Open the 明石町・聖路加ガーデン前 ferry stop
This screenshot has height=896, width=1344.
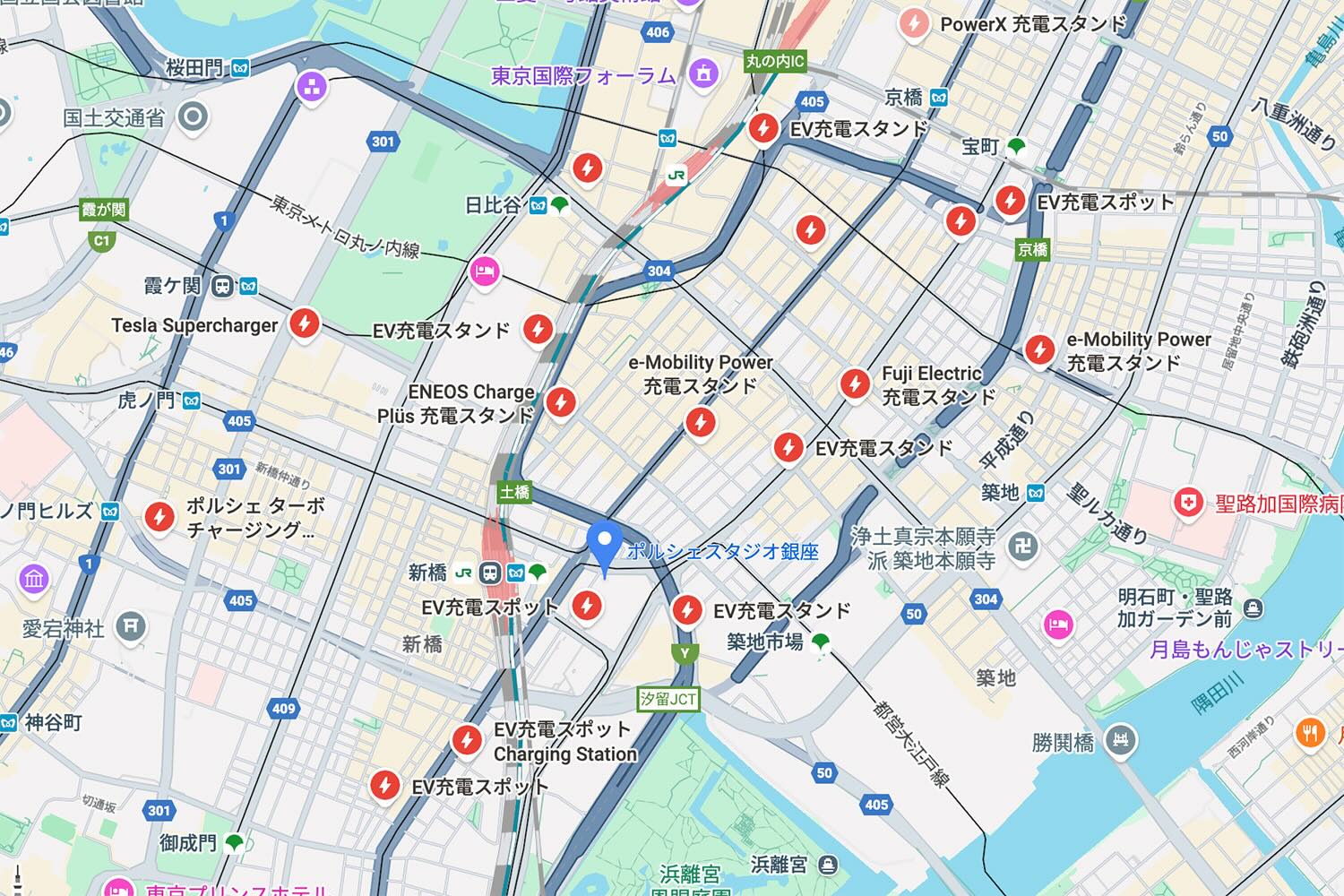point(1254,609)
